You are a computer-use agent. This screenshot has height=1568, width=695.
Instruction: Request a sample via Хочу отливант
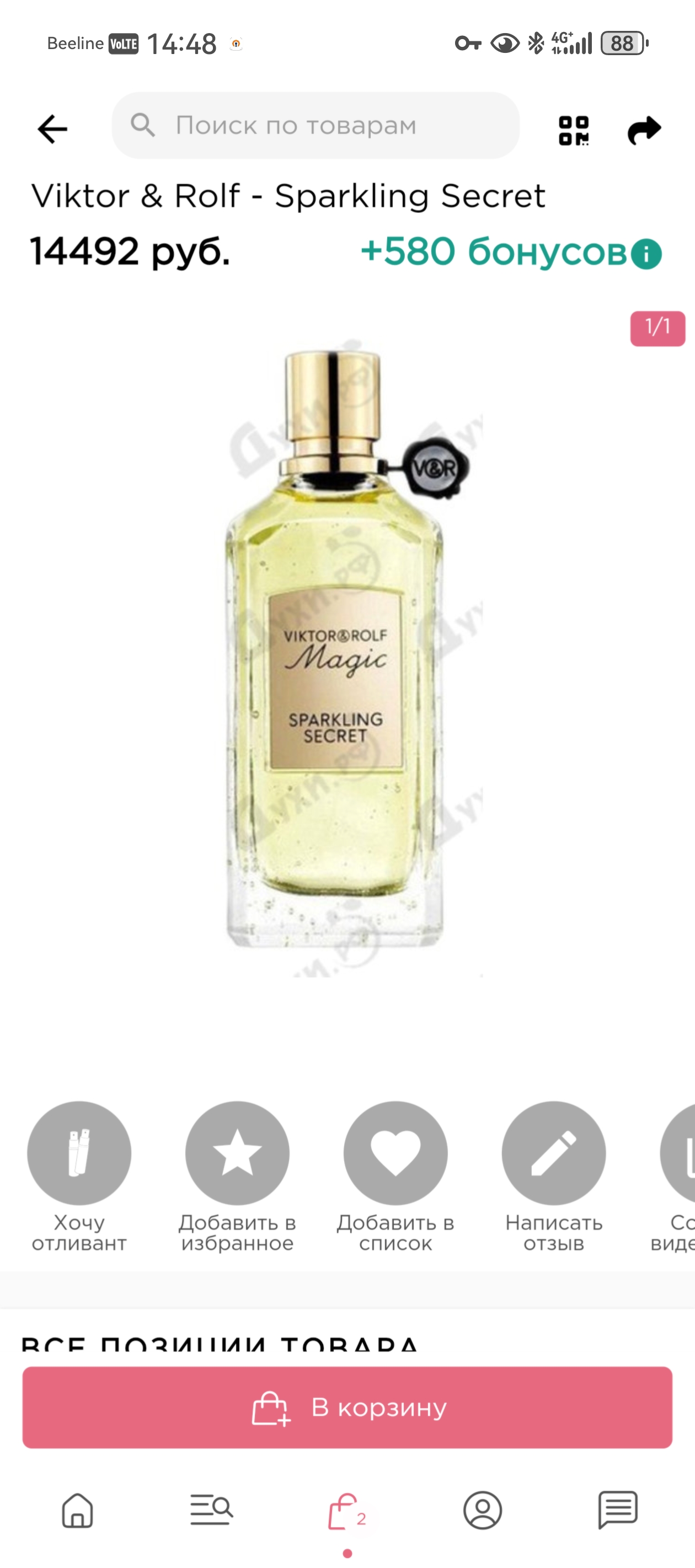click(79, 1153)
